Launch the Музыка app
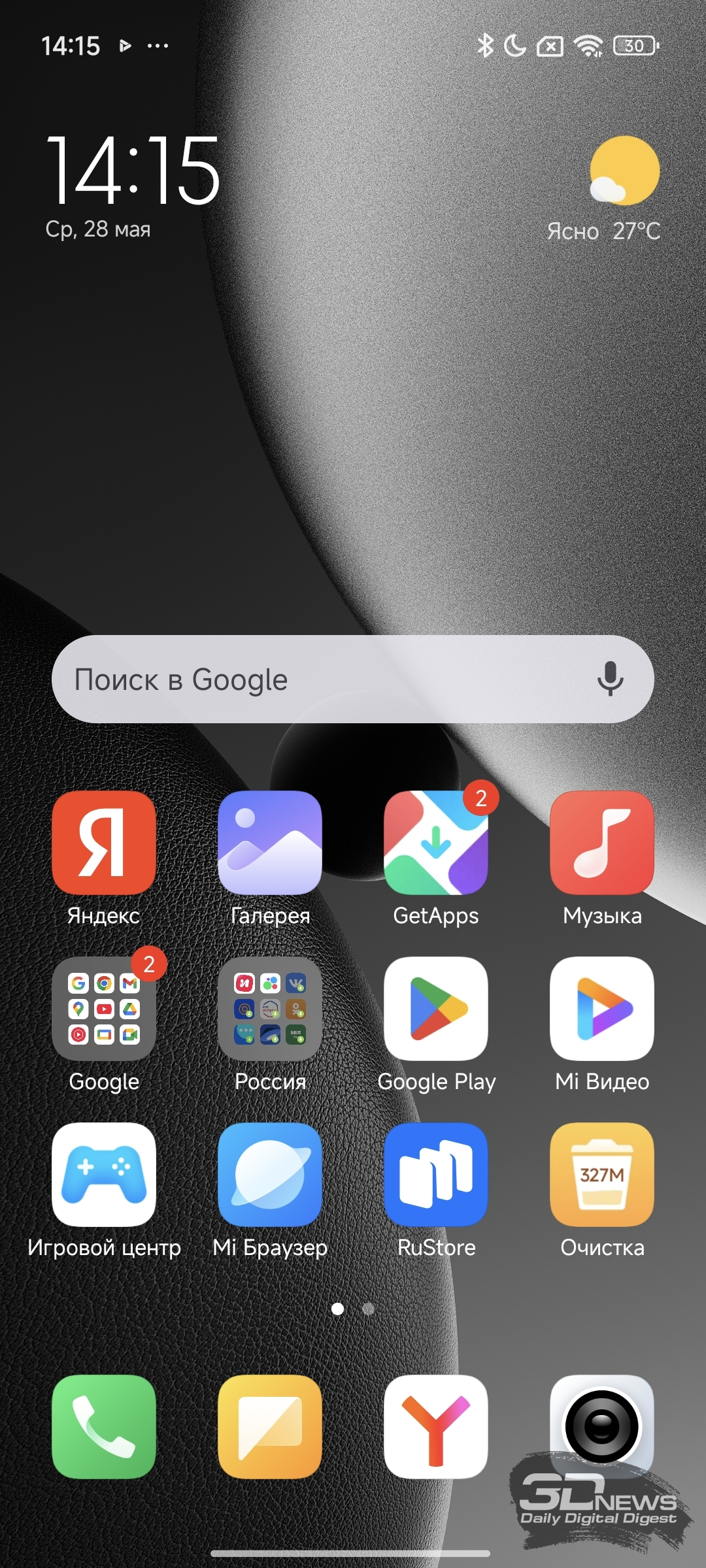 point(602,843)
